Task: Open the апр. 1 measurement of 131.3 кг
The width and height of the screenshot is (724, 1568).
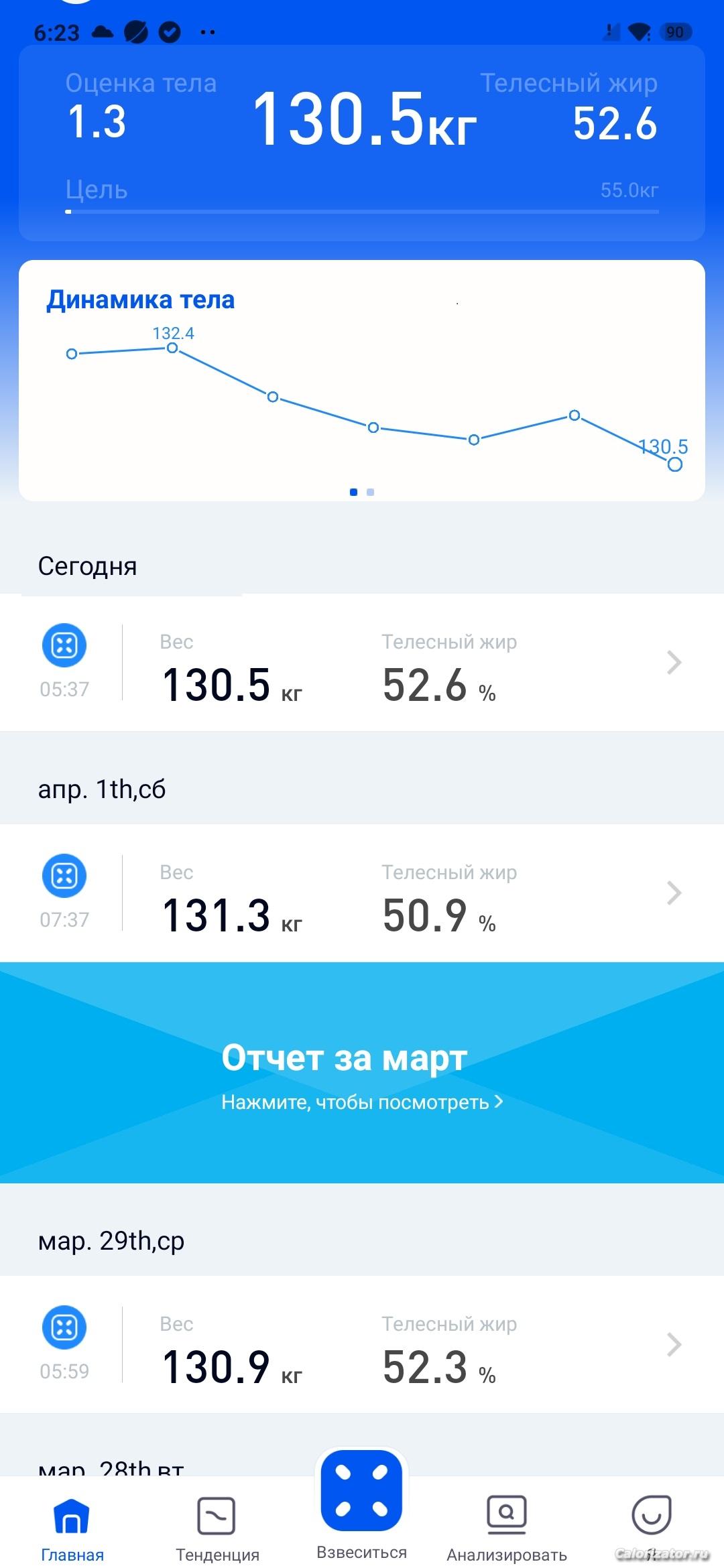Action: click(362, 893)
